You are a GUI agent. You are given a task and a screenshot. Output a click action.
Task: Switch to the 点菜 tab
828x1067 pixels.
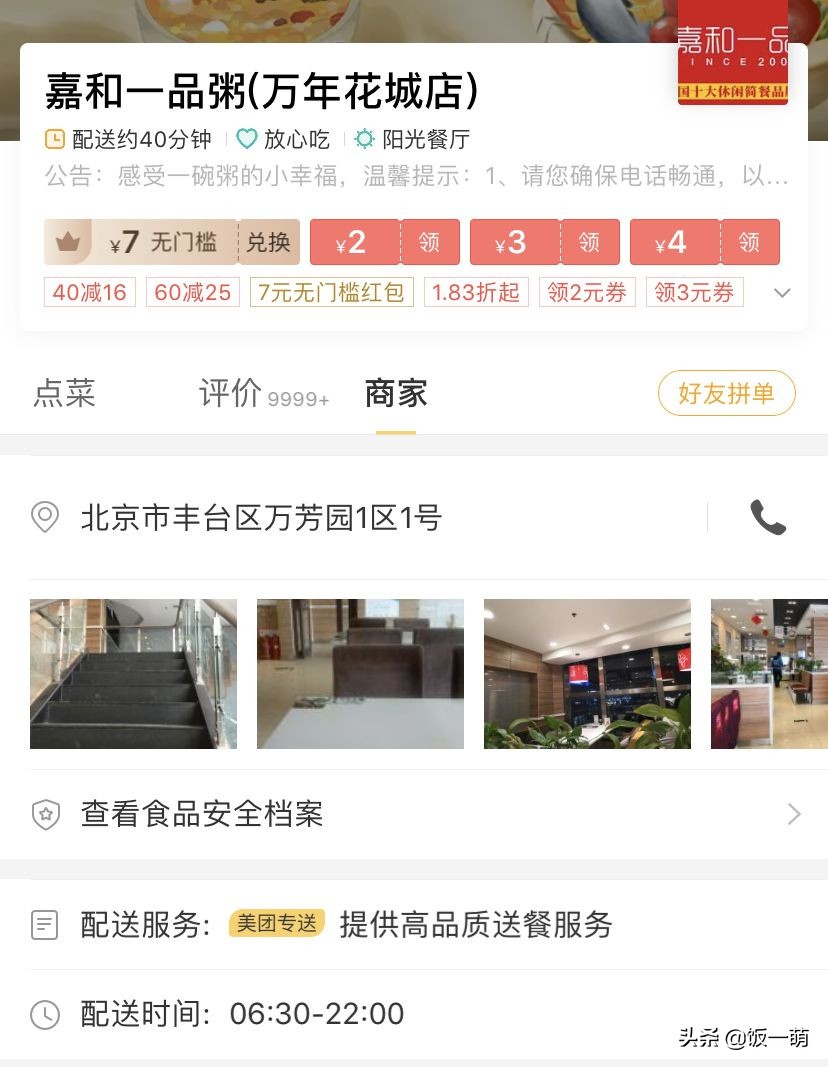[x=64, y=394]
